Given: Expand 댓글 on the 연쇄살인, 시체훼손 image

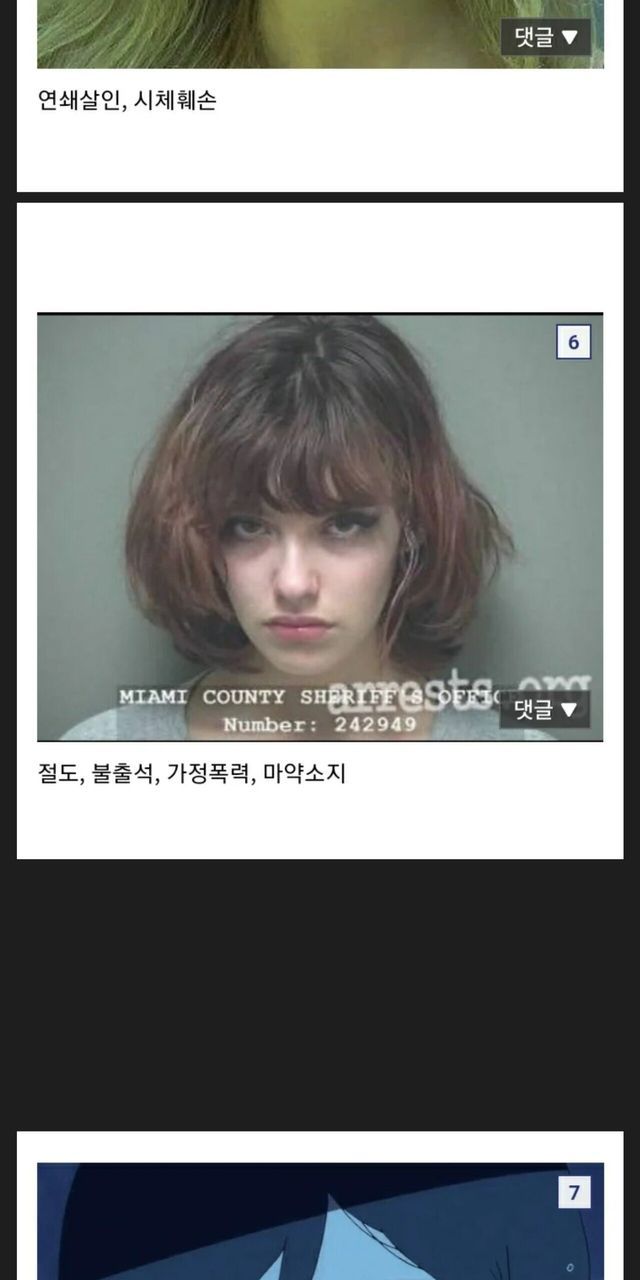Looking at the screenshot, I should coord(546,38).
